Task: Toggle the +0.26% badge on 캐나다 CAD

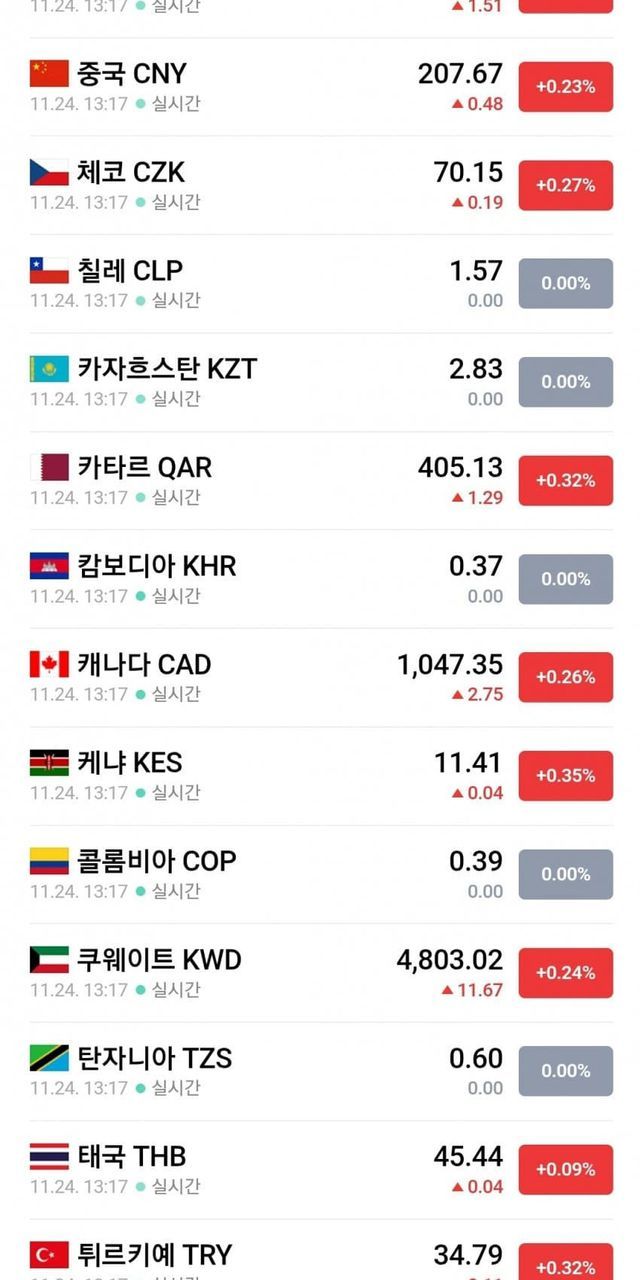Action: tap(565, 677)
